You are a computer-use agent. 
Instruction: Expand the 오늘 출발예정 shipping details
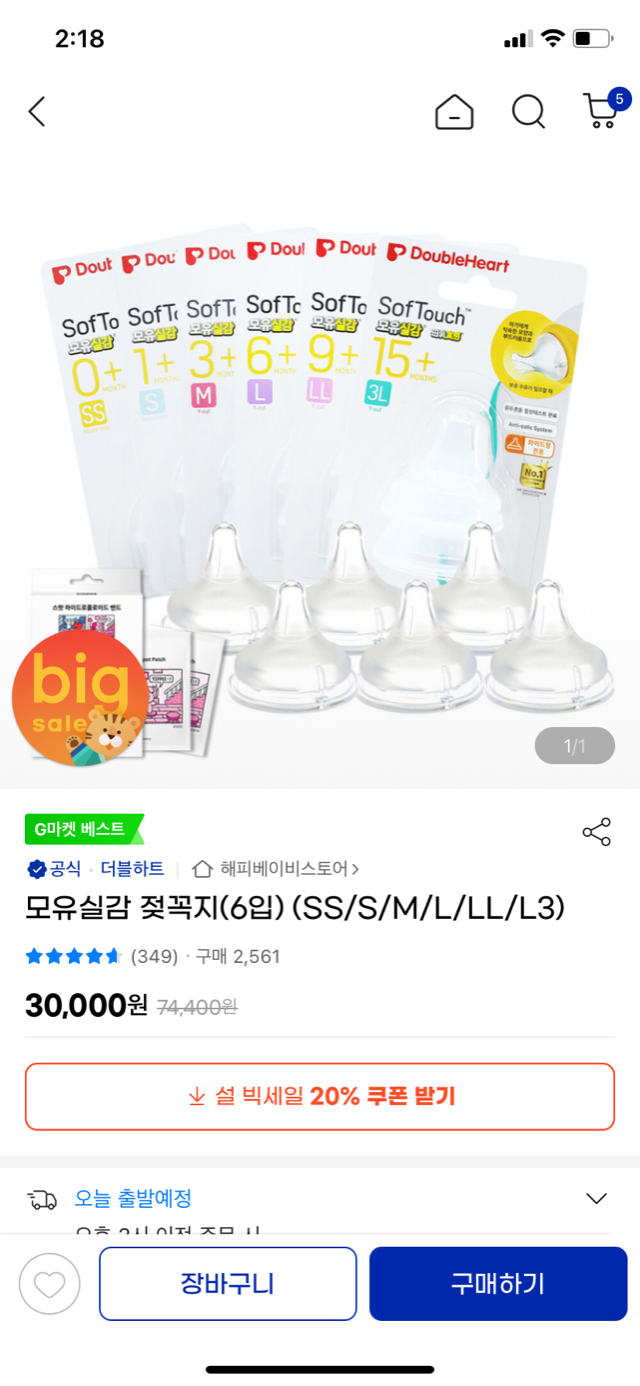[x=596, y=1198]
